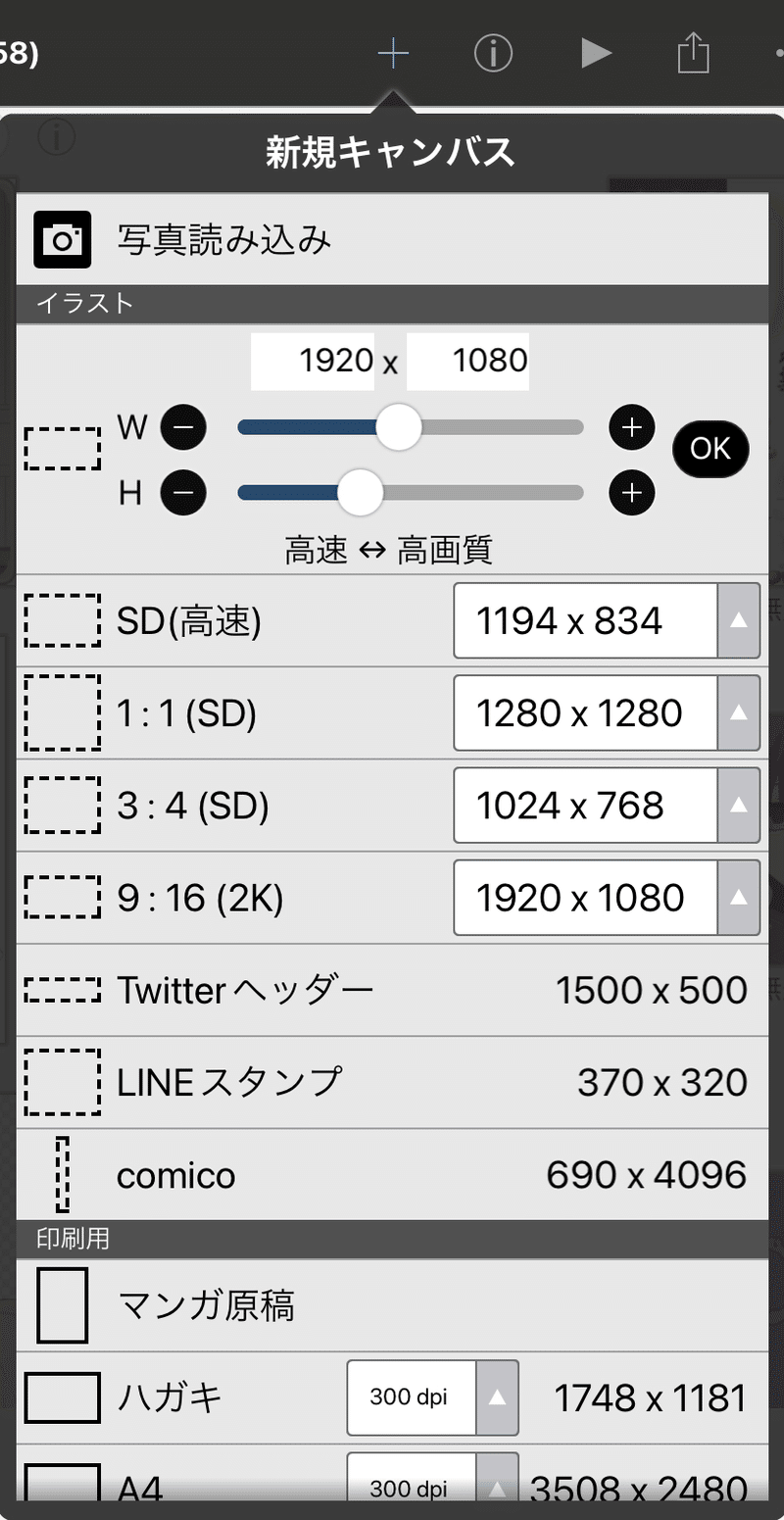Edit the height field showing 1080
784x1520 pixels.
tap(468, 361)
